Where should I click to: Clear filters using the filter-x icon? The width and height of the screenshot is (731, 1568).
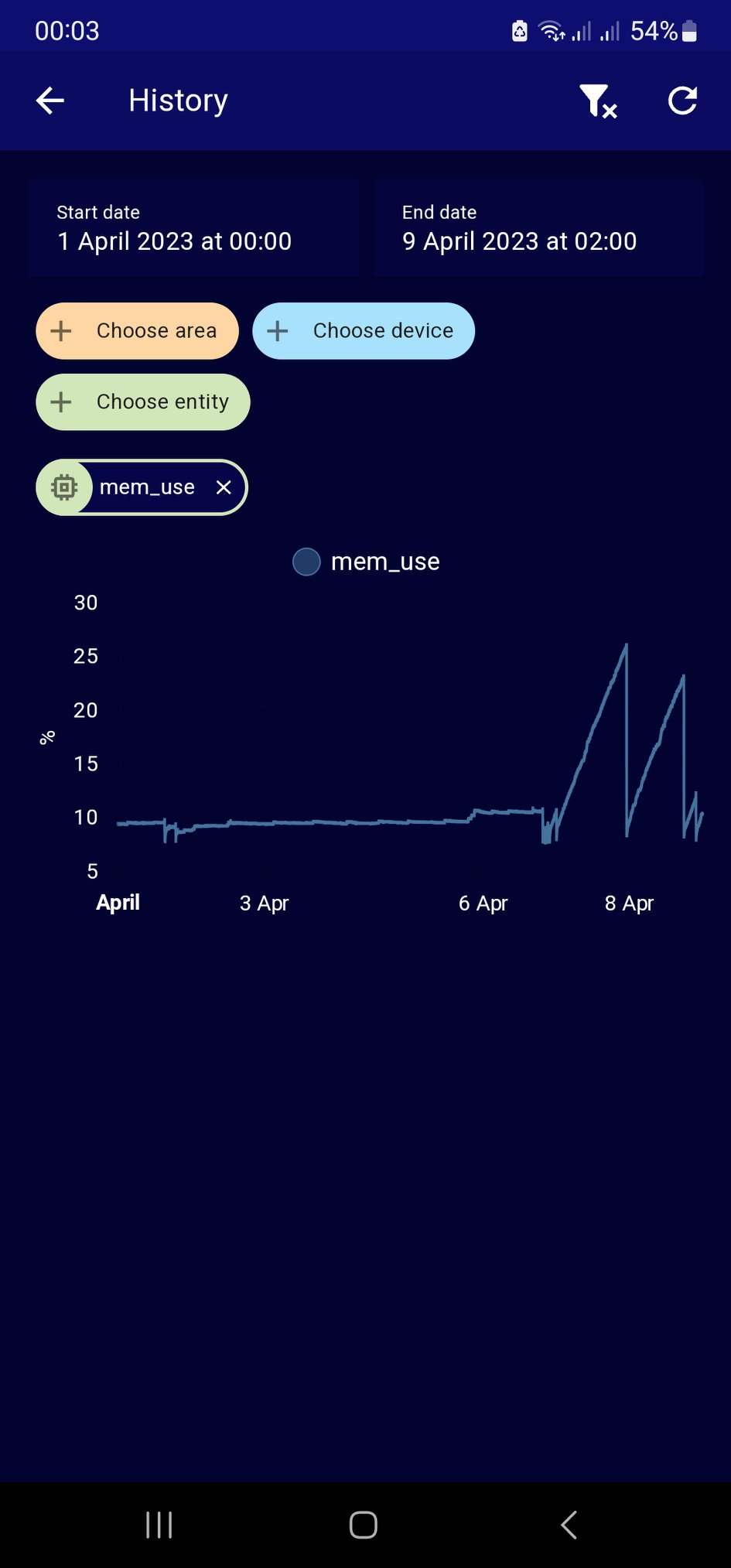(596, 101)
